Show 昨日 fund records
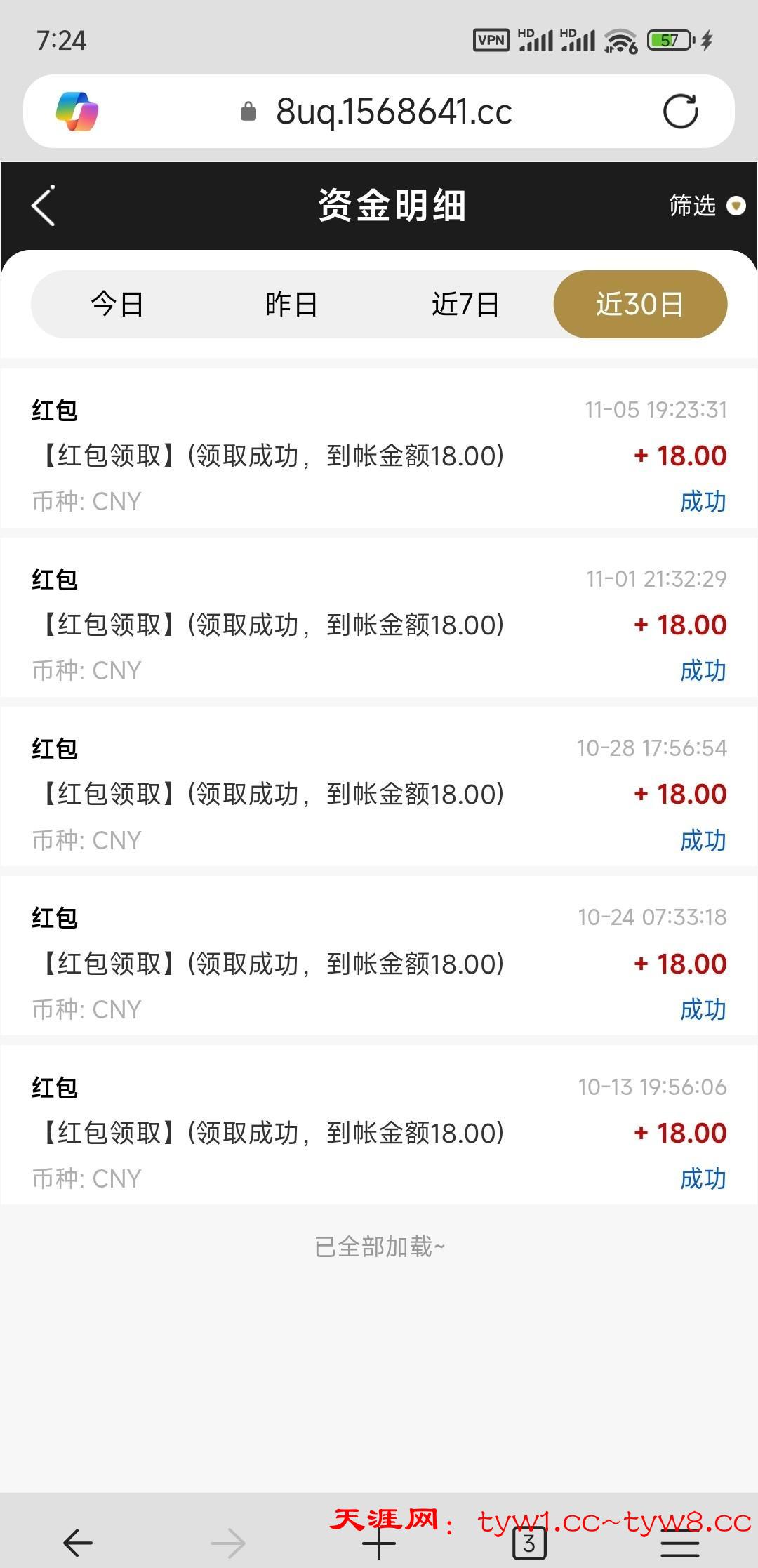Viewport: 758px width, 1568px height. click(291, 305)
